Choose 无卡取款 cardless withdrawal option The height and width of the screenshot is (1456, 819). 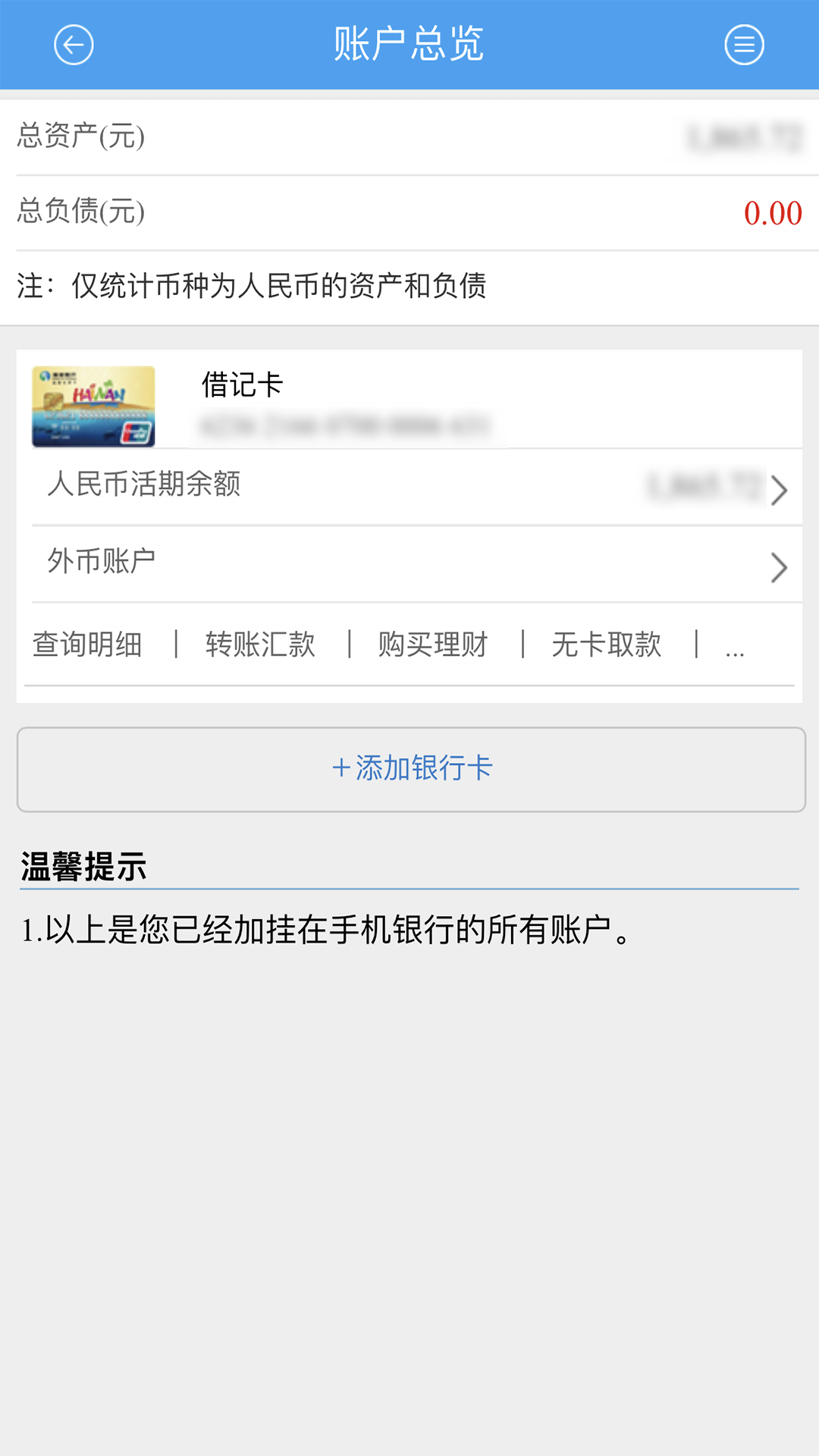click(605, 645)
